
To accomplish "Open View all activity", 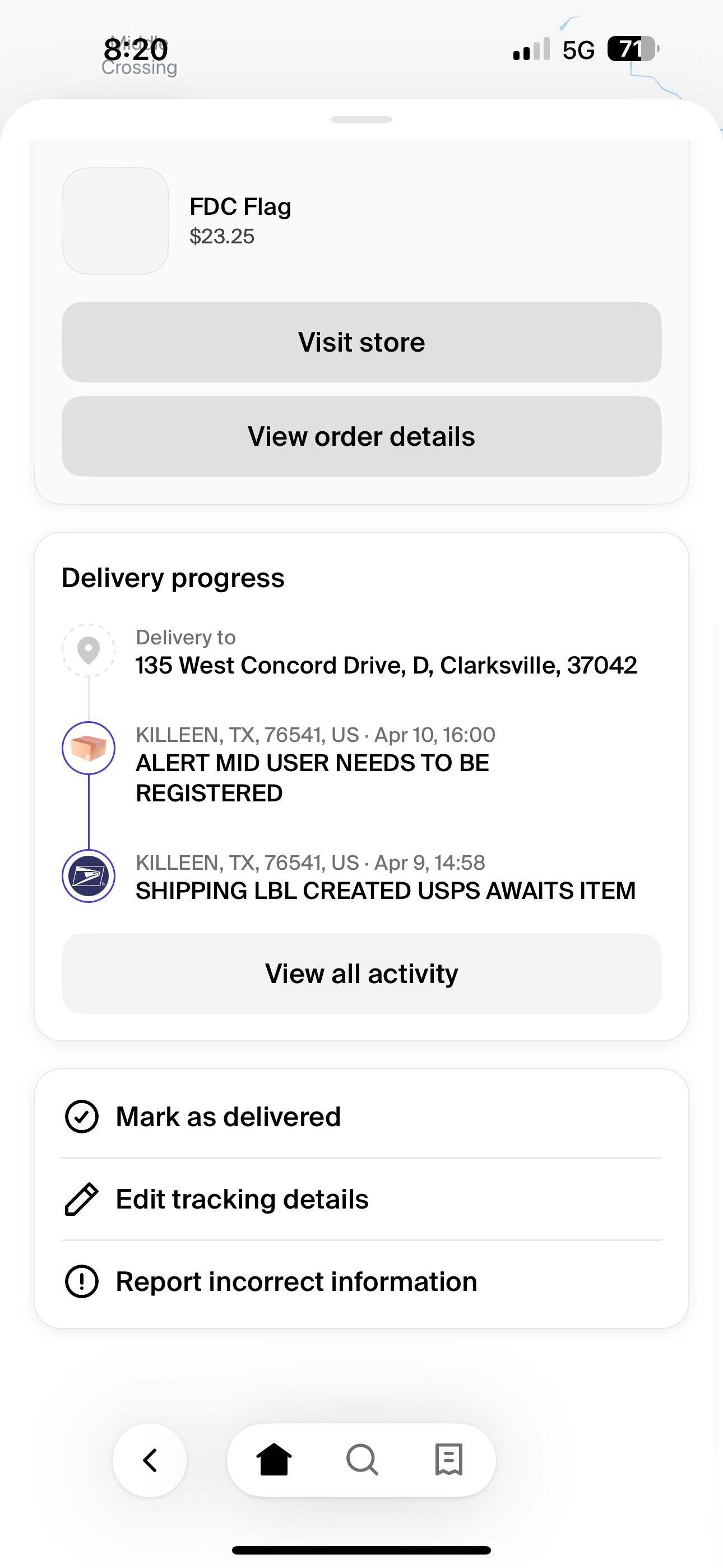I will tap(361, 974).
